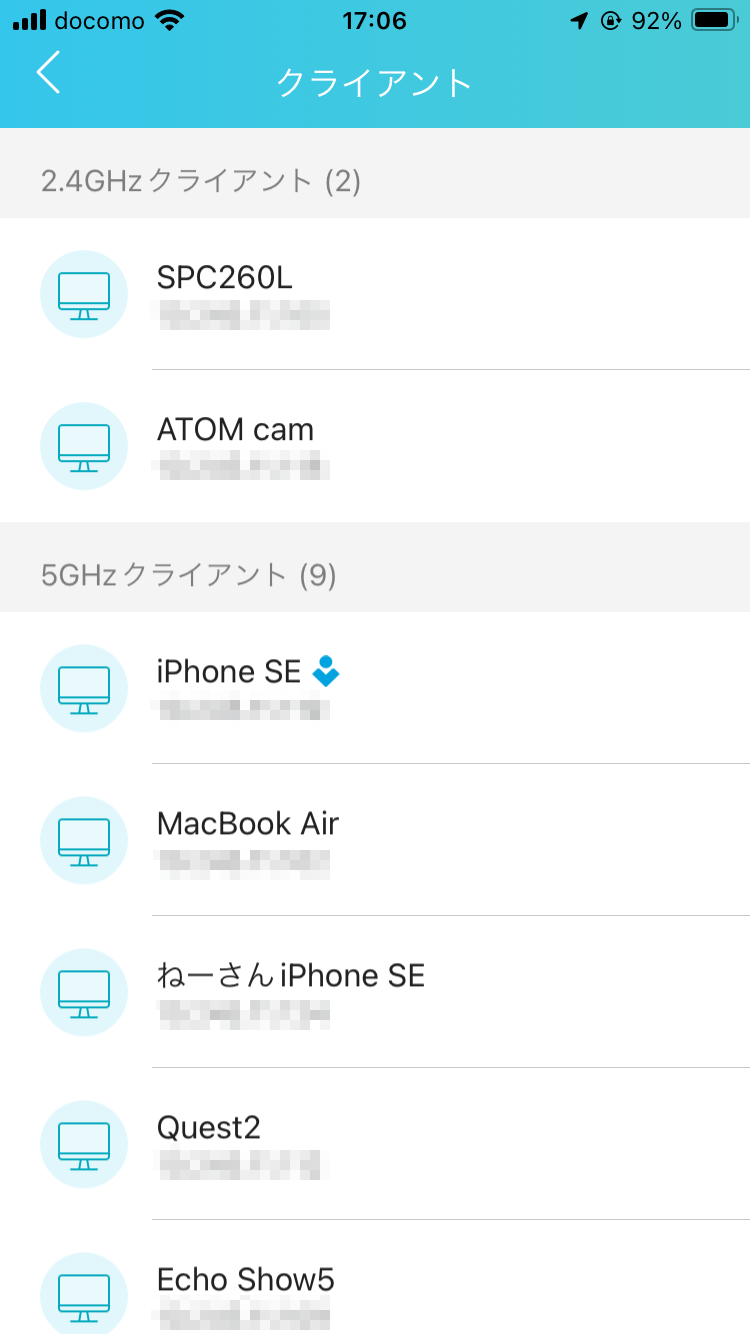
Task: View the ねーさん iPhone SE client
Action: 375,992
